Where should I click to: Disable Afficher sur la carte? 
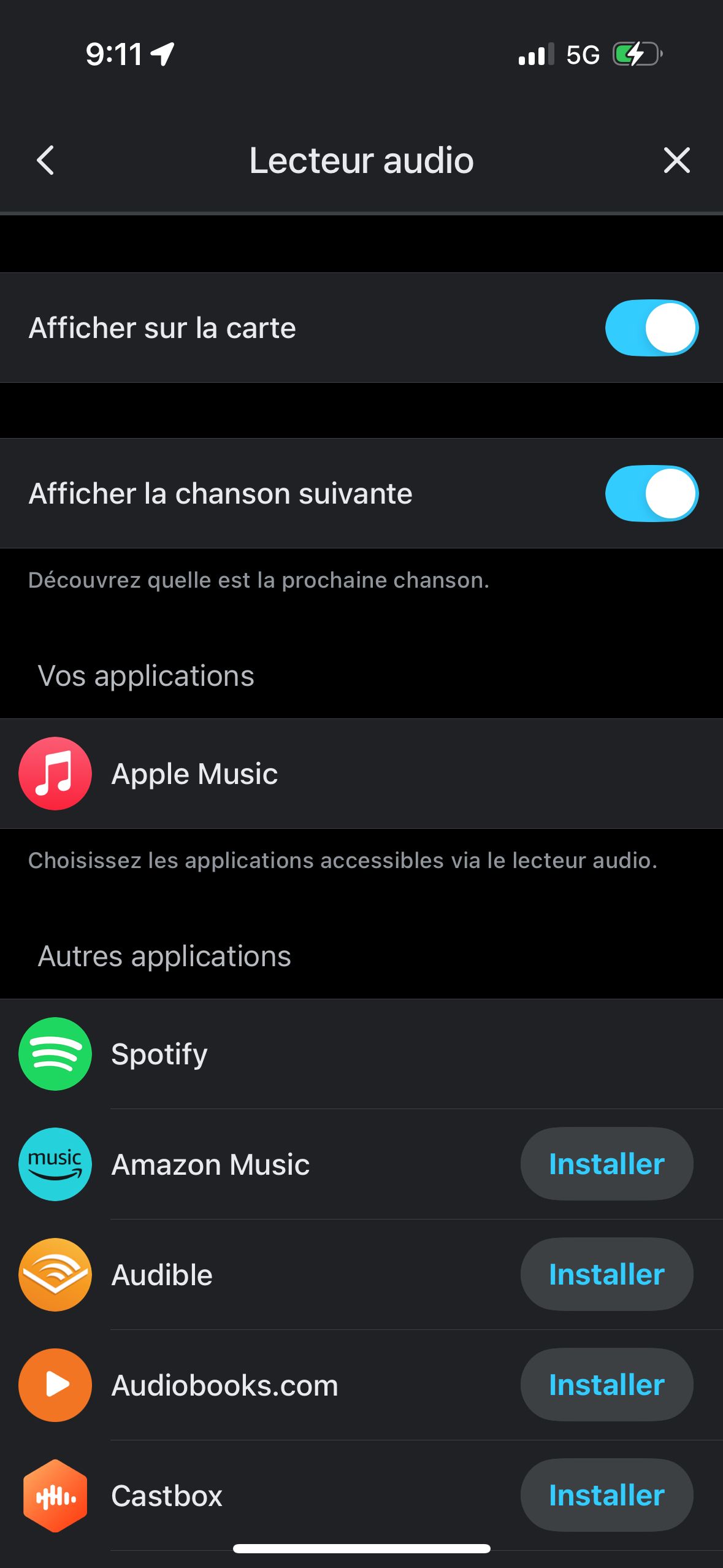click(651, 328)
